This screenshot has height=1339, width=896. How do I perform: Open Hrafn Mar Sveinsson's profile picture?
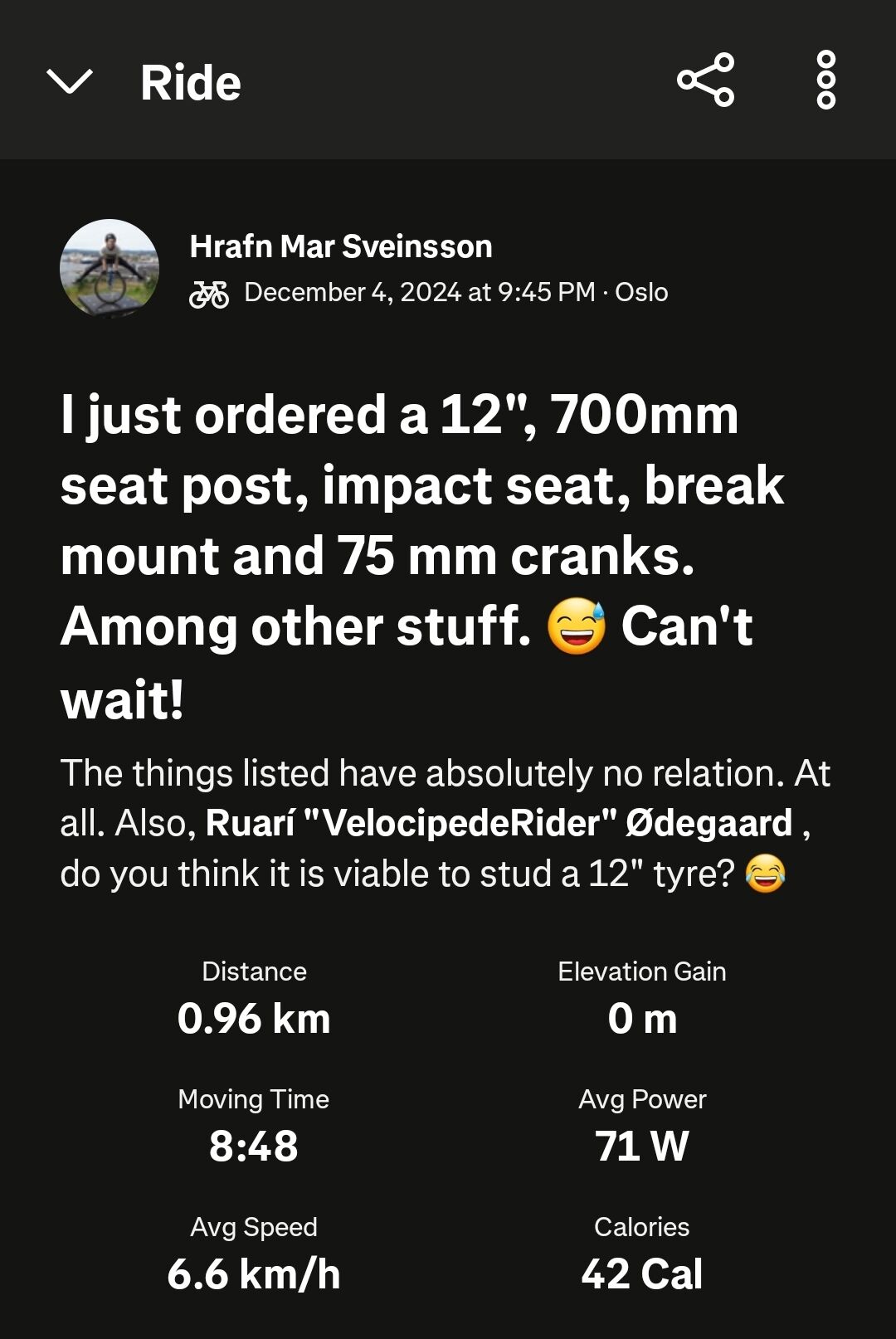click(110, 269)
